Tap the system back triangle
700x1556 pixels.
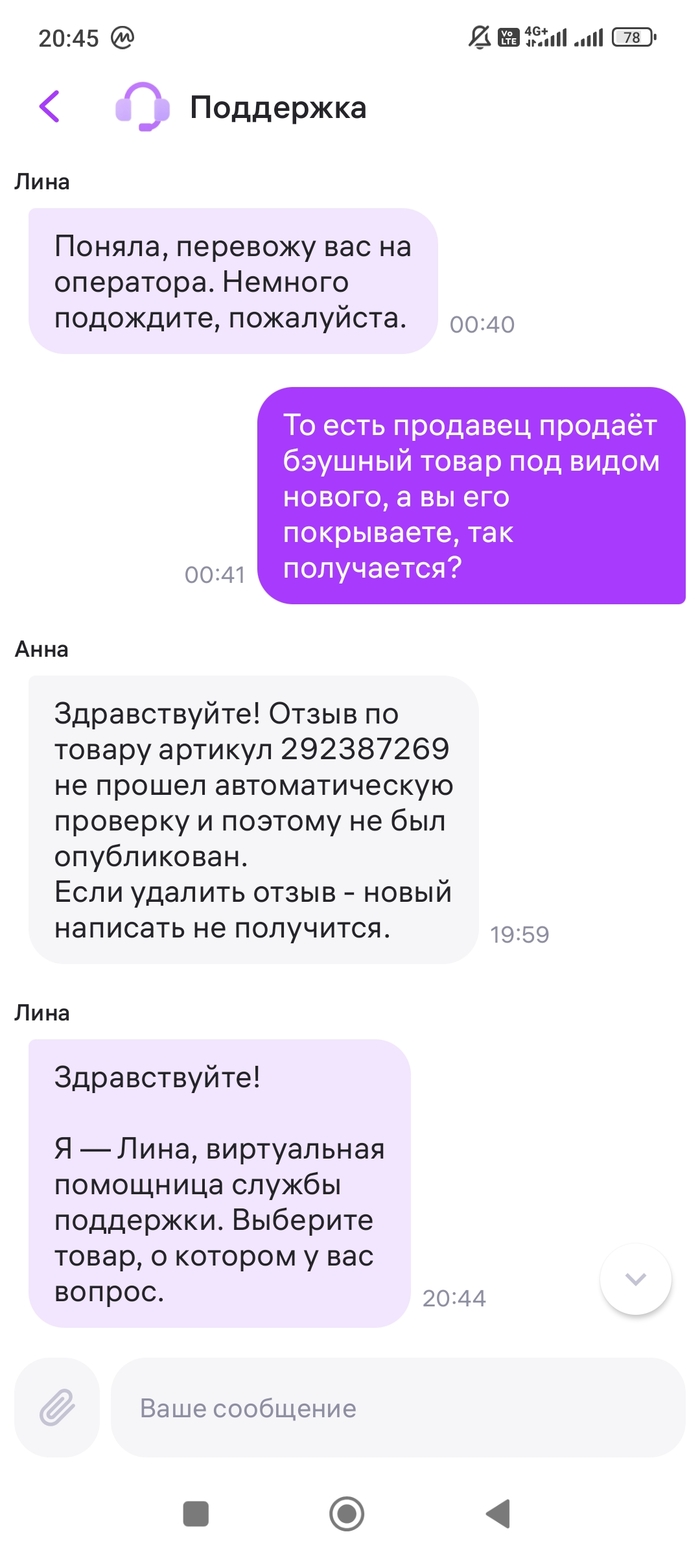(498, 1514)
